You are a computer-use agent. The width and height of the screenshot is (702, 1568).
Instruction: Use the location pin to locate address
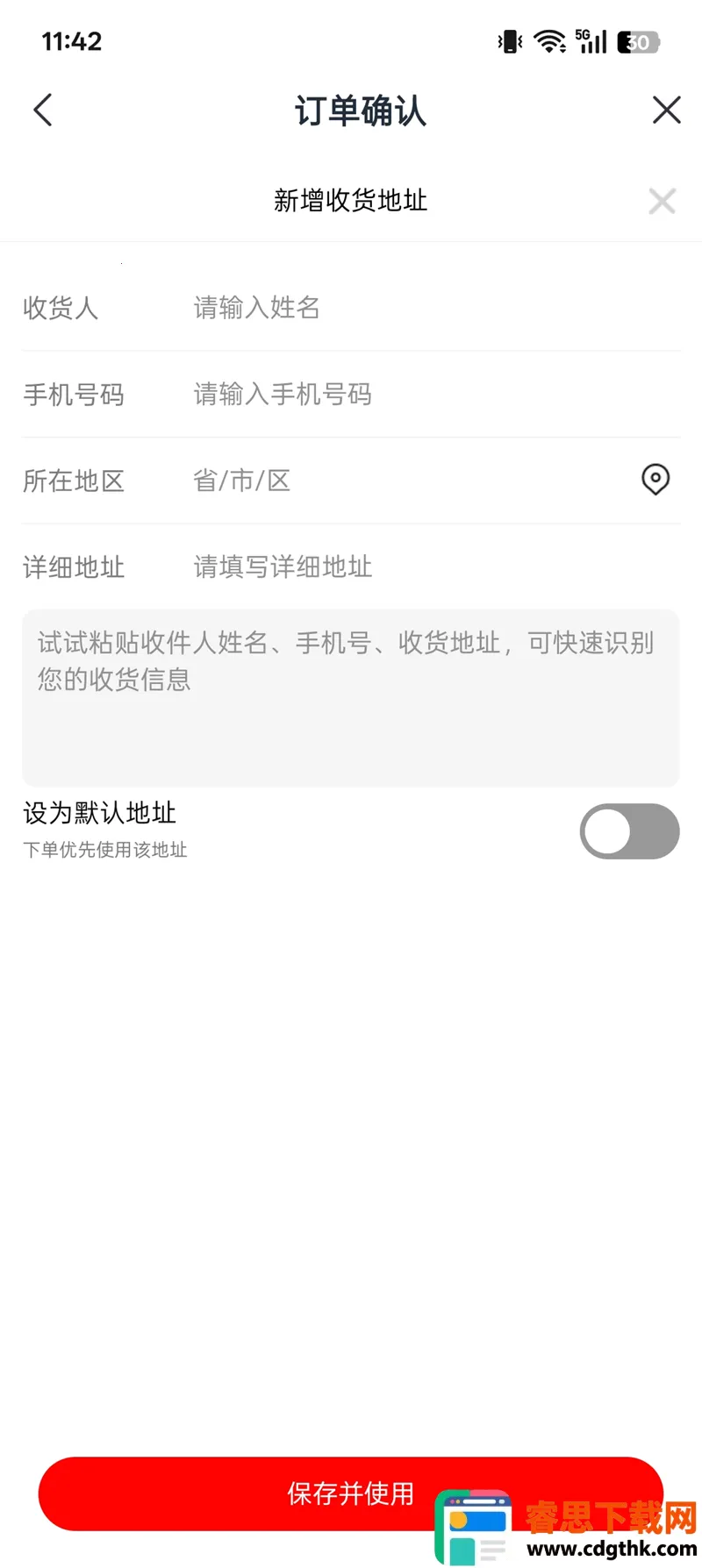655,480
